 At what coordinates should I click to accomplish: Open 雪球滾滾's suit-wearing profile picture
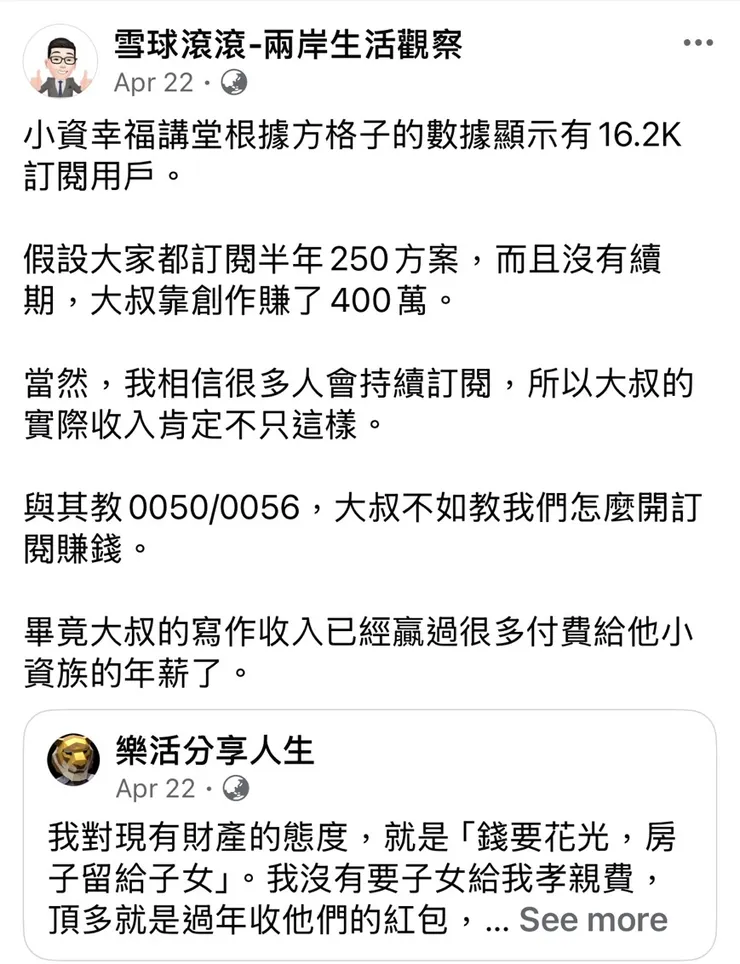pos(62,61)
